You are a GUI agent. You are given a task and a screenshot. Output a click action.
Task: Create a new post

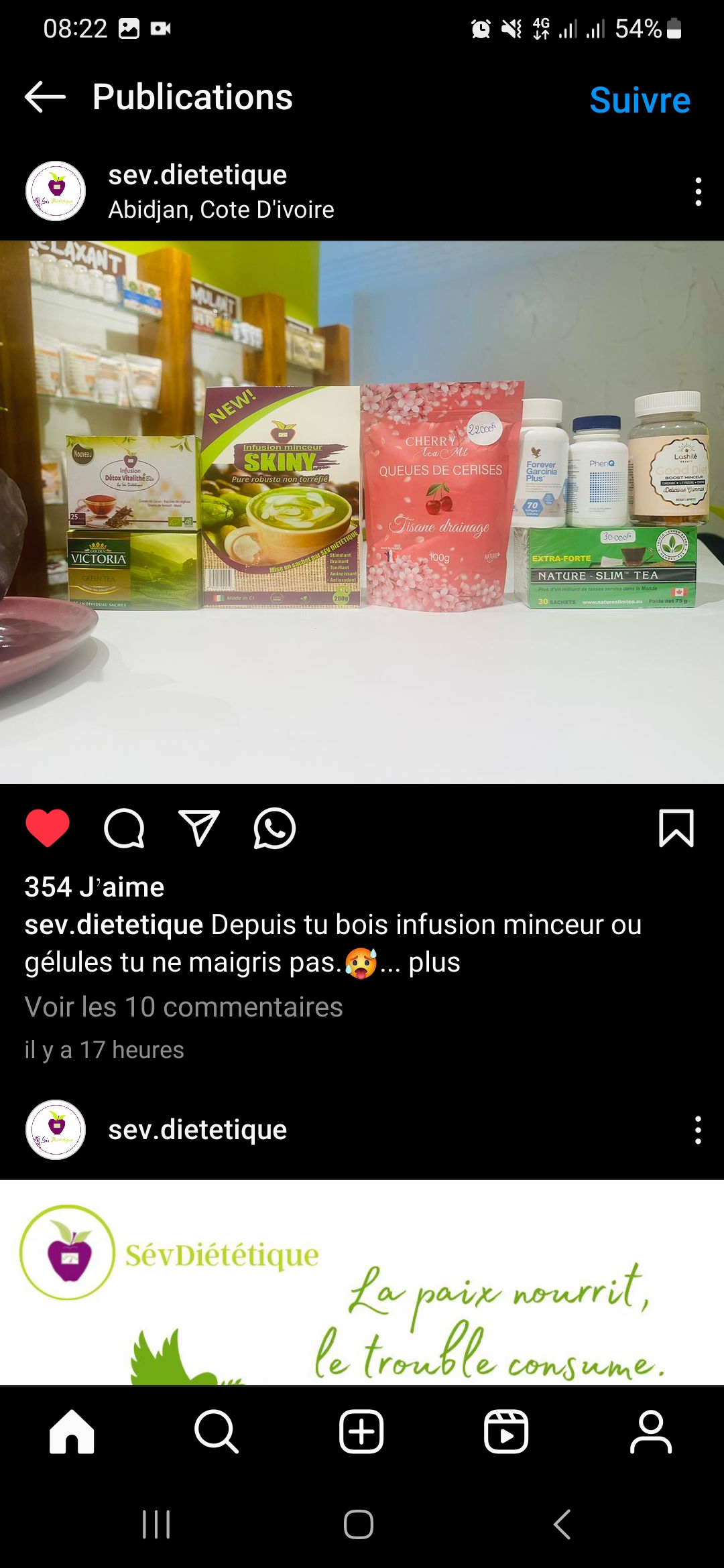click(x=361, y=1431)
